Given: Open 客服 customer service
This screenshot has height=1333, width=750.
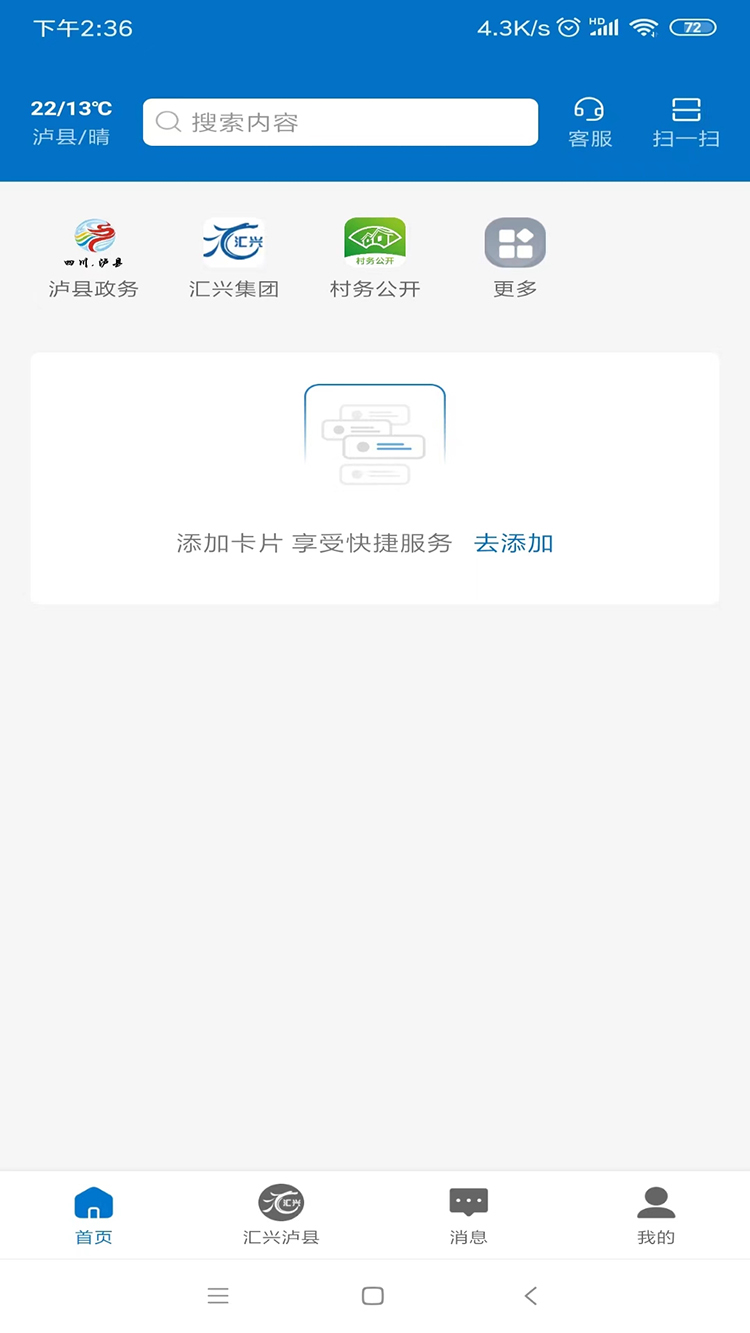Looking at the screenshot, I should [x=590, y=122].
